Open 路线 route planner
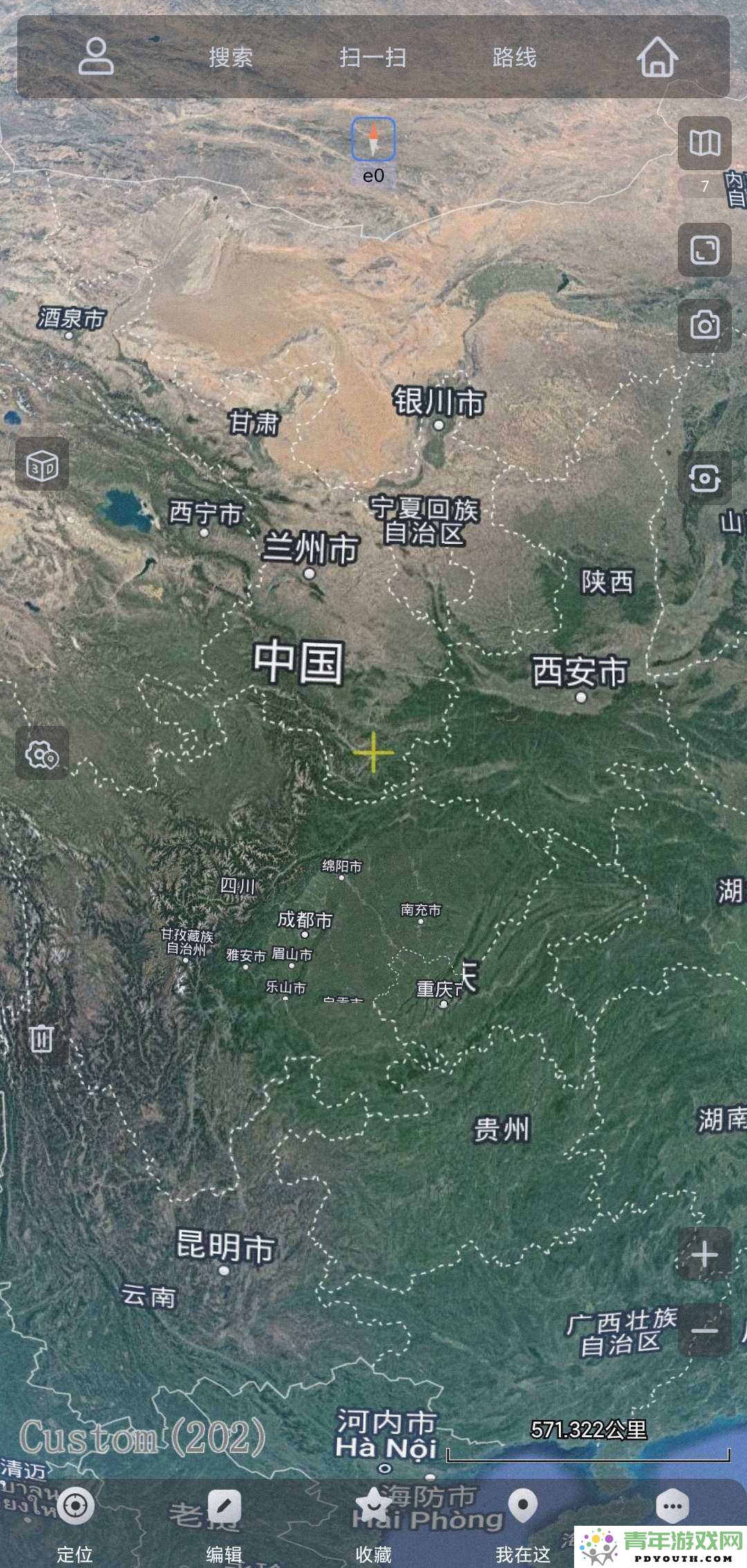This screenshot has width=747, height=1568. (x=515, y=57)
